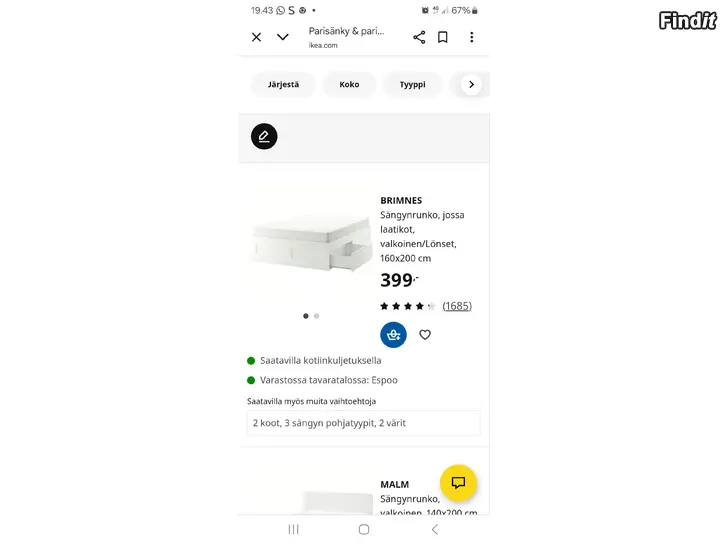Open the yellow chat button
Screen dimensions: 728x546
(x=458, y=483)
